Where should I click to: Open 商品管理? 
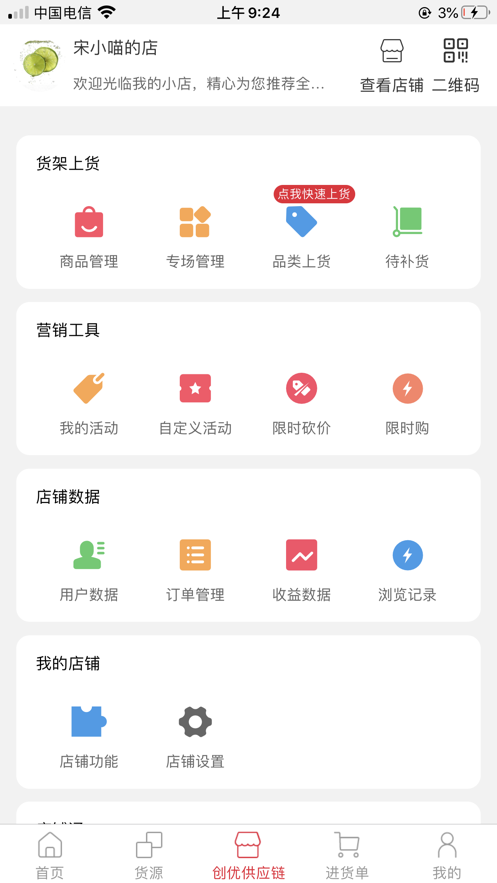(x=89, y=237)
